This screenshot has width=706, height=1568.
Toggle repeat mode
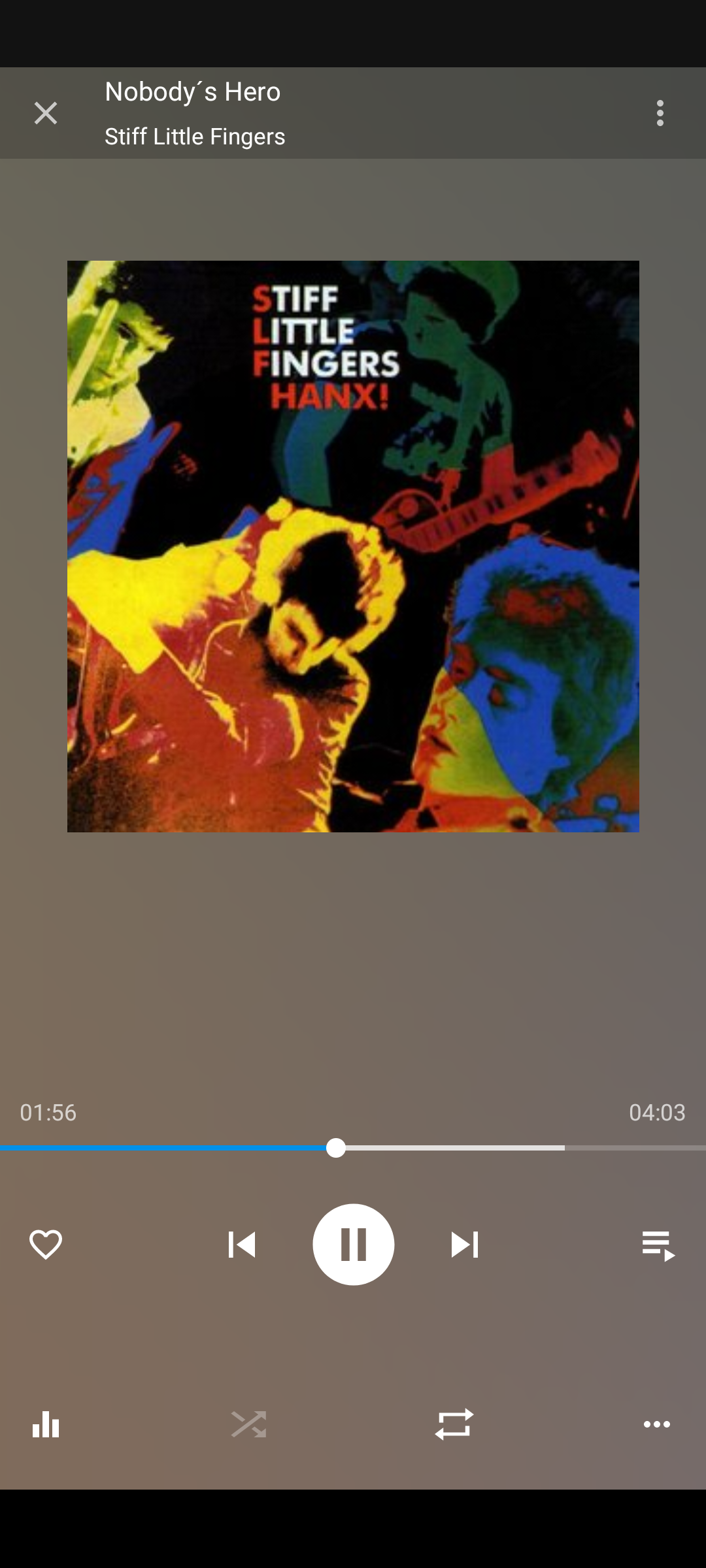pyautogui.click(x=454, y=1424)
